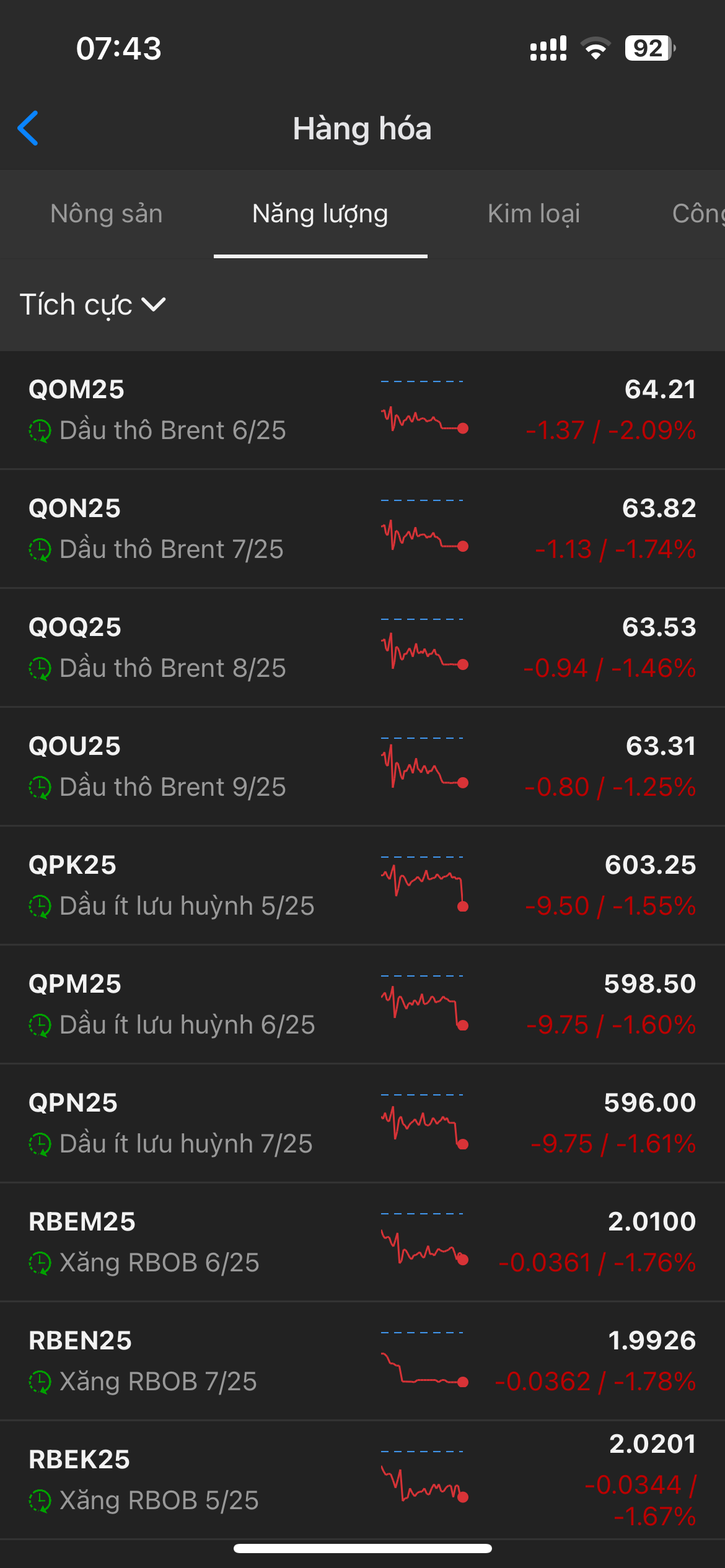Go back using the blue arrow
Screen dimensions: 725x1568
click(29, 128)
